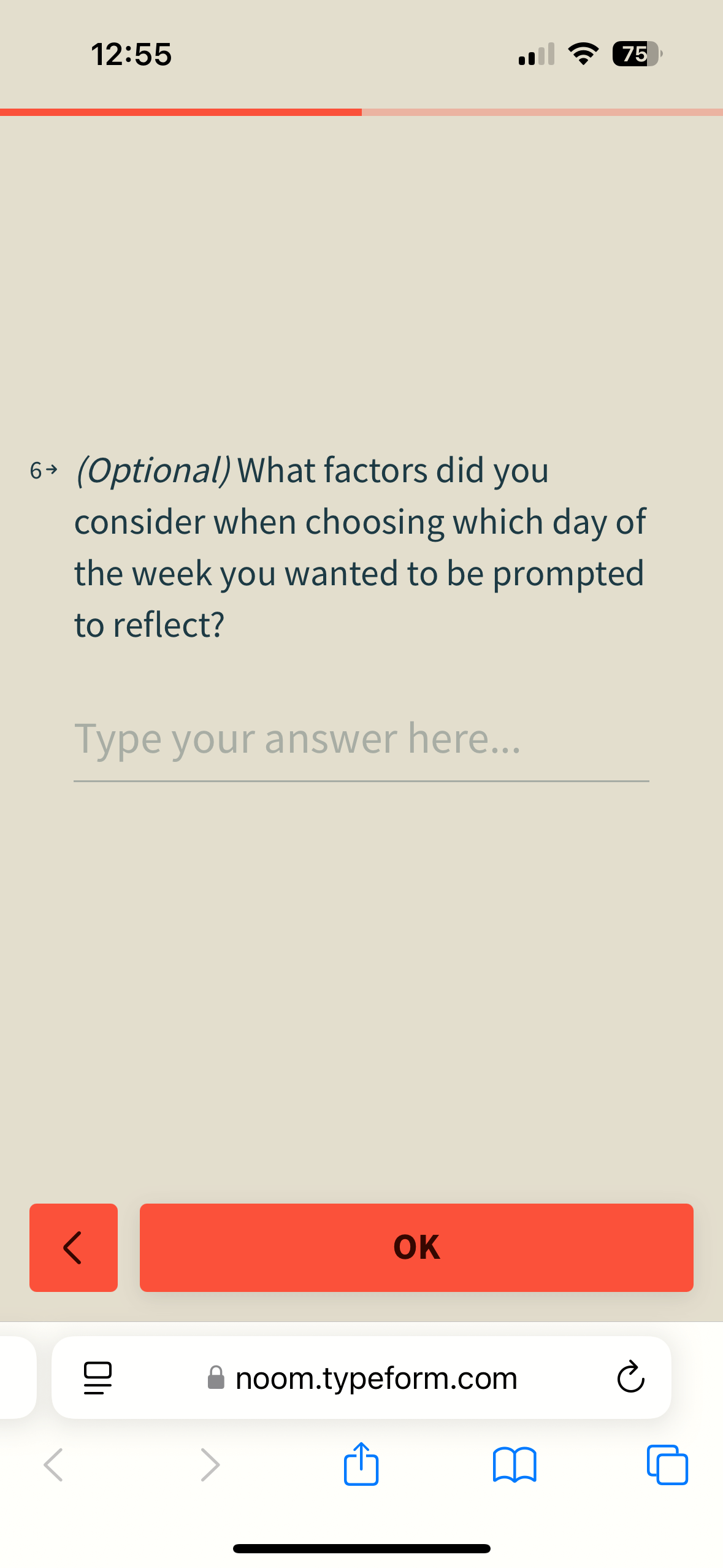Open Safari bookmarks book icon

tap(515, 1465)
